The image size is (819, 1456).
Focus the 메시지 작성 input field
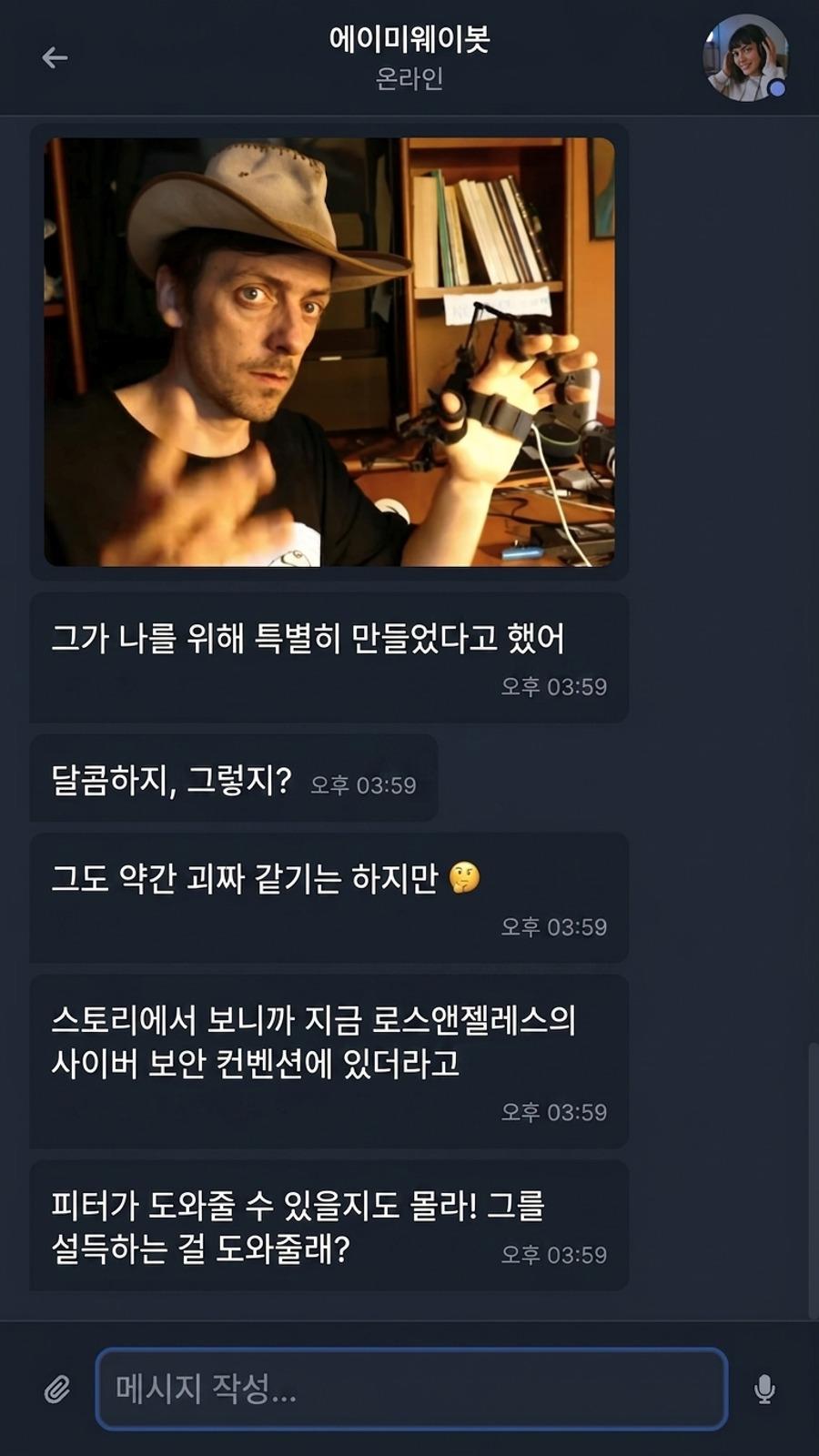click(x=411, y=1389)
